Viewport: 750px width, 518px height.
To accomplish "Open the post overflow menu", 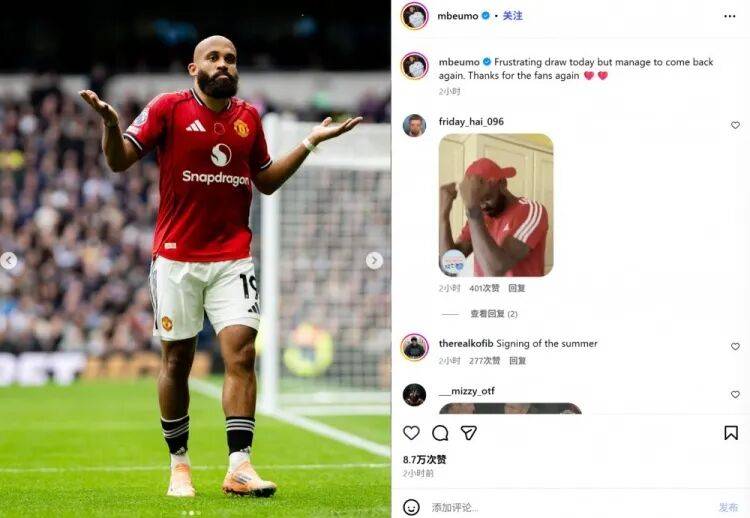I will tap(730, 16).
